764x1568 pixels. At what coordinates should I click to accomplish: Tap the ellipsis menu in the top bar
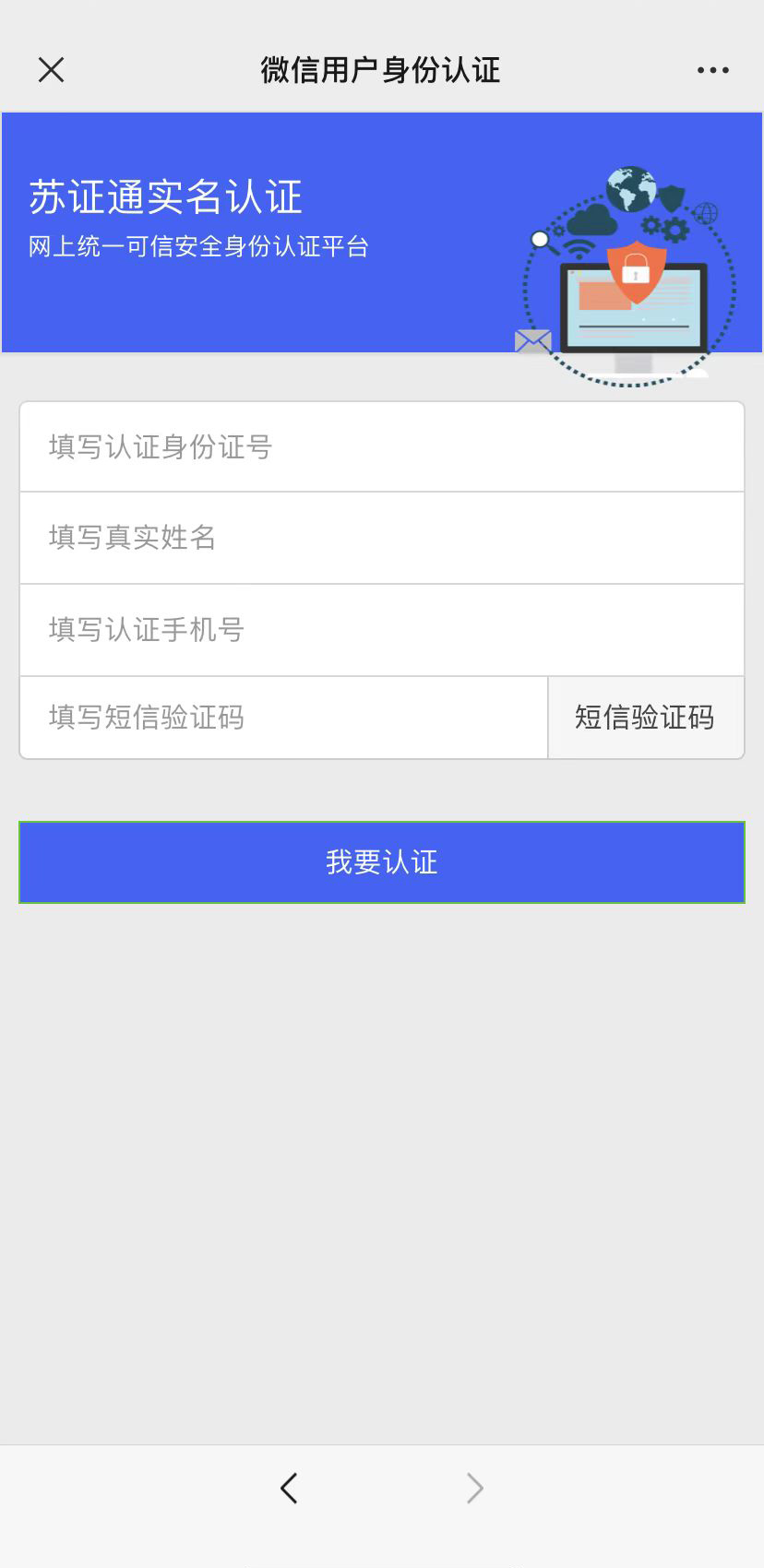pos(714,70)
